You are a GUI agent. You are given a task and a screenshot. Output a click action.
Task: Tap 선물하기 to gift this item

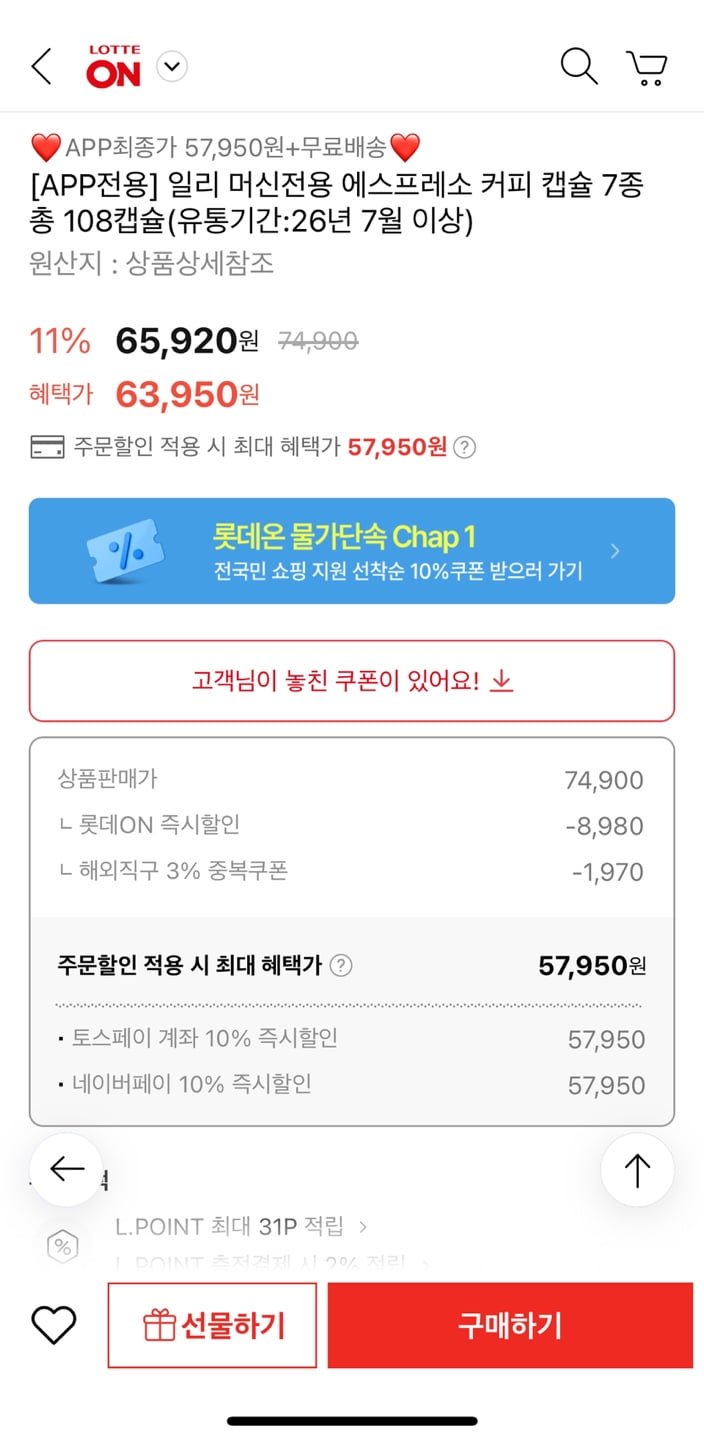(x=212, y=1325)
